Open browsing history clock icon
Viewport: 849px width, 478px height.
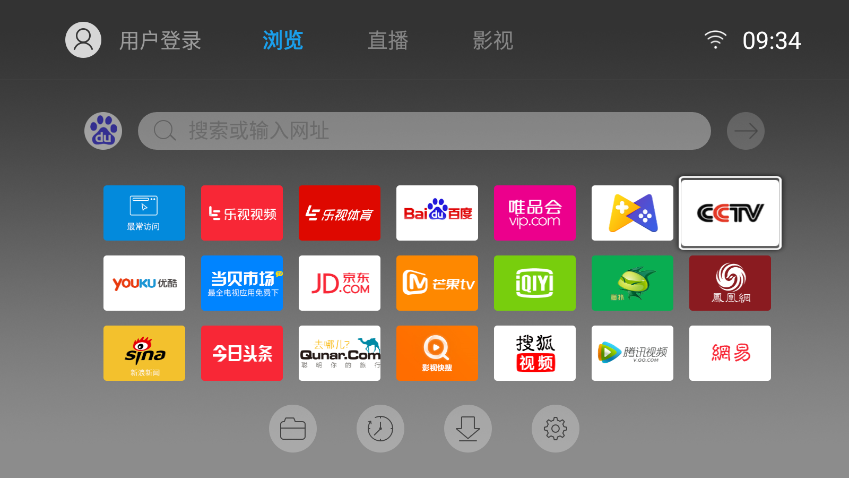380,429
